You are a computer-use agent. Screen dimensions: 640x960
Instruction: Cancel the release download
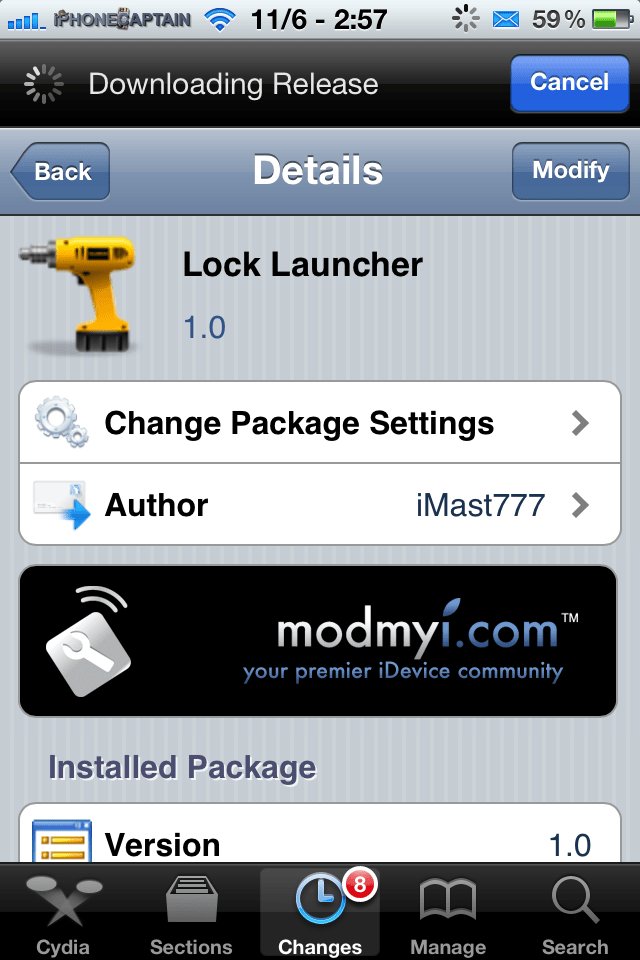tap(568, 82)
